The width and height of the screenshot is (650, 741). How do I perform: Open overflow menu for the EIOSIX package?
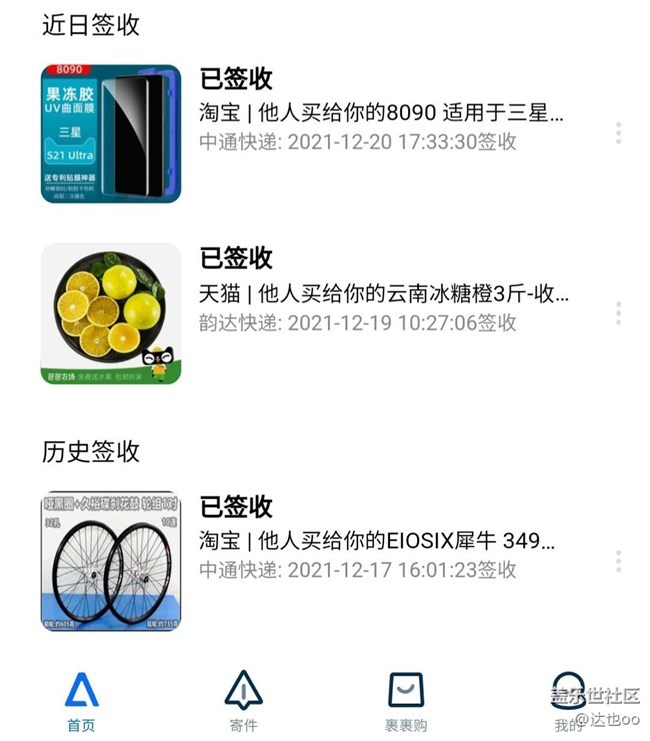pyautogui.click(x=619, y=560)
